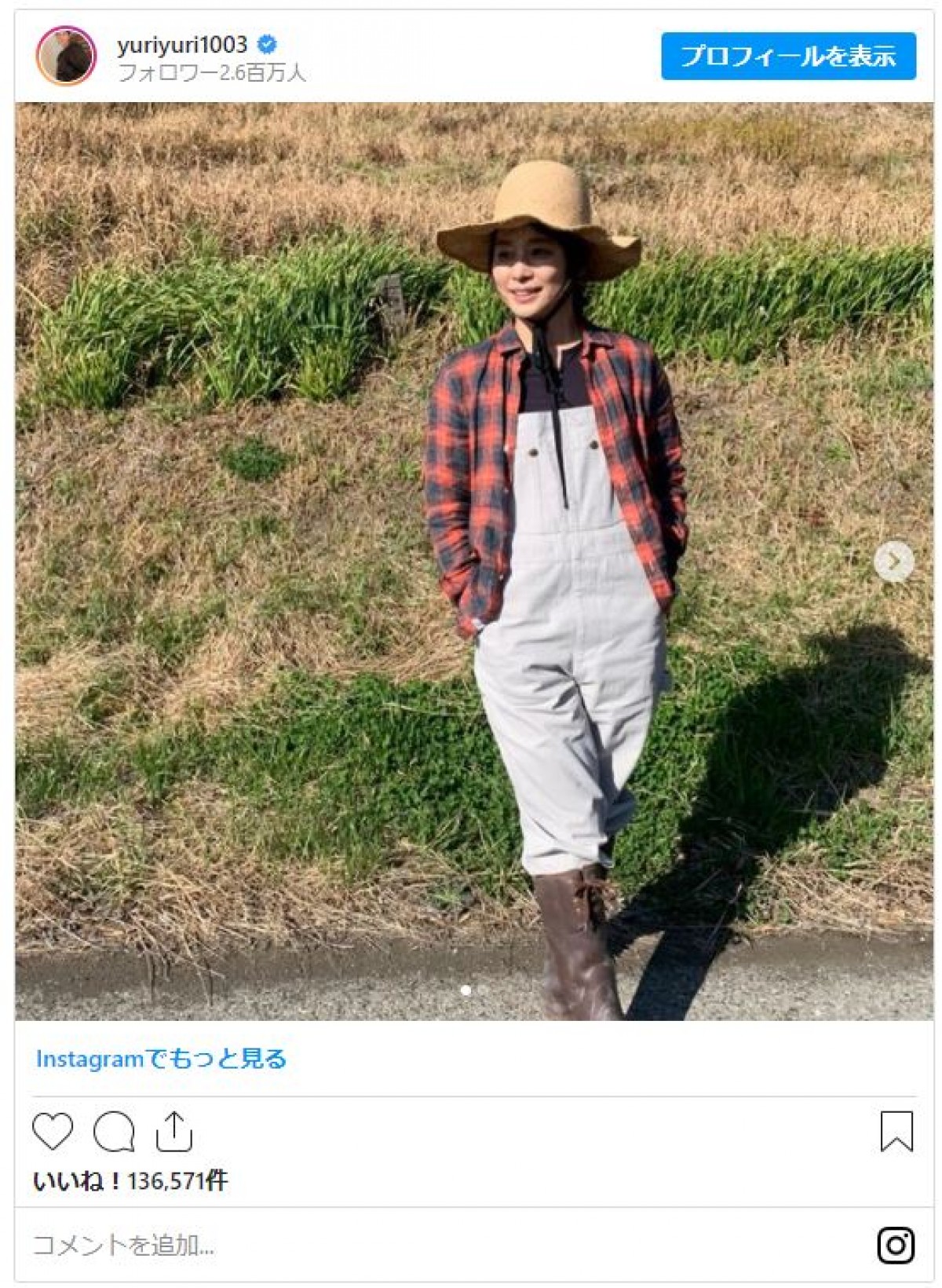Open comments via the speech bubble icon
The image size is (942, 1288).
114,1132
